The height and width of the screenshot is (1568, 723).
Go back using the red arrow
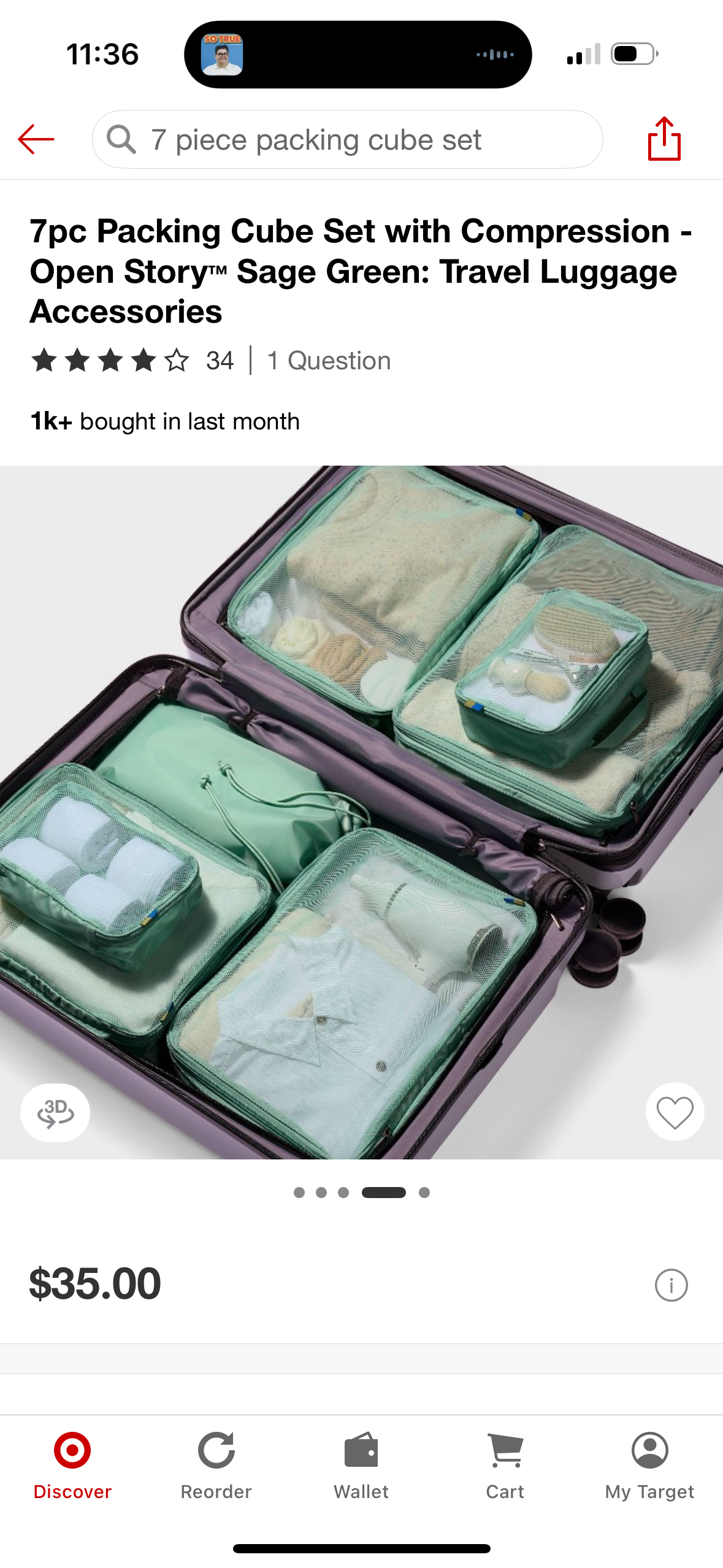(36, 139)
